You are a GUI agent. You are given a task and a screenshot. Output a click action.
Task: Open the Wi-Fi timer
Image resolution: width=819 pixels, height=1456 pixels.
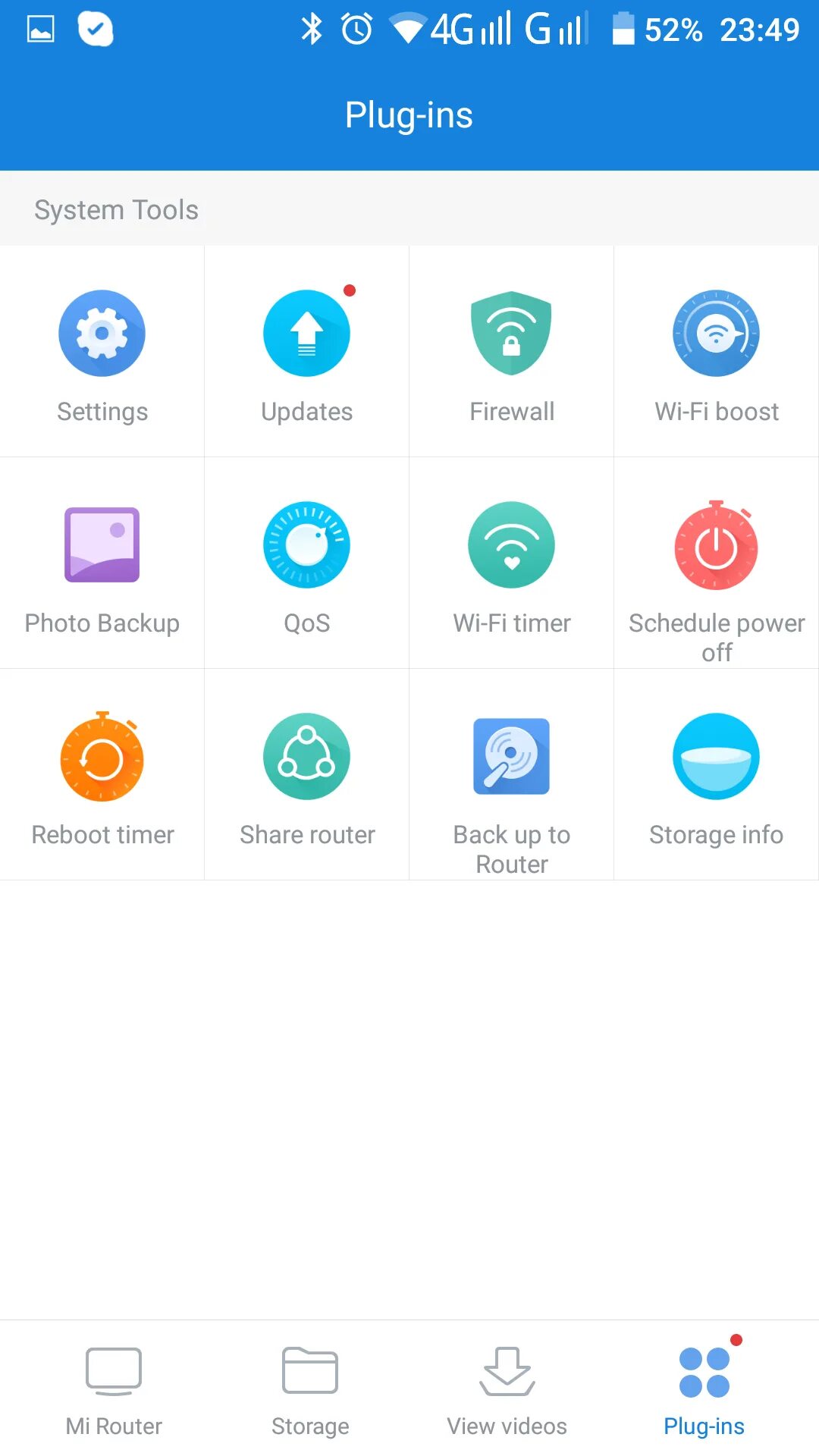point(511,563)
